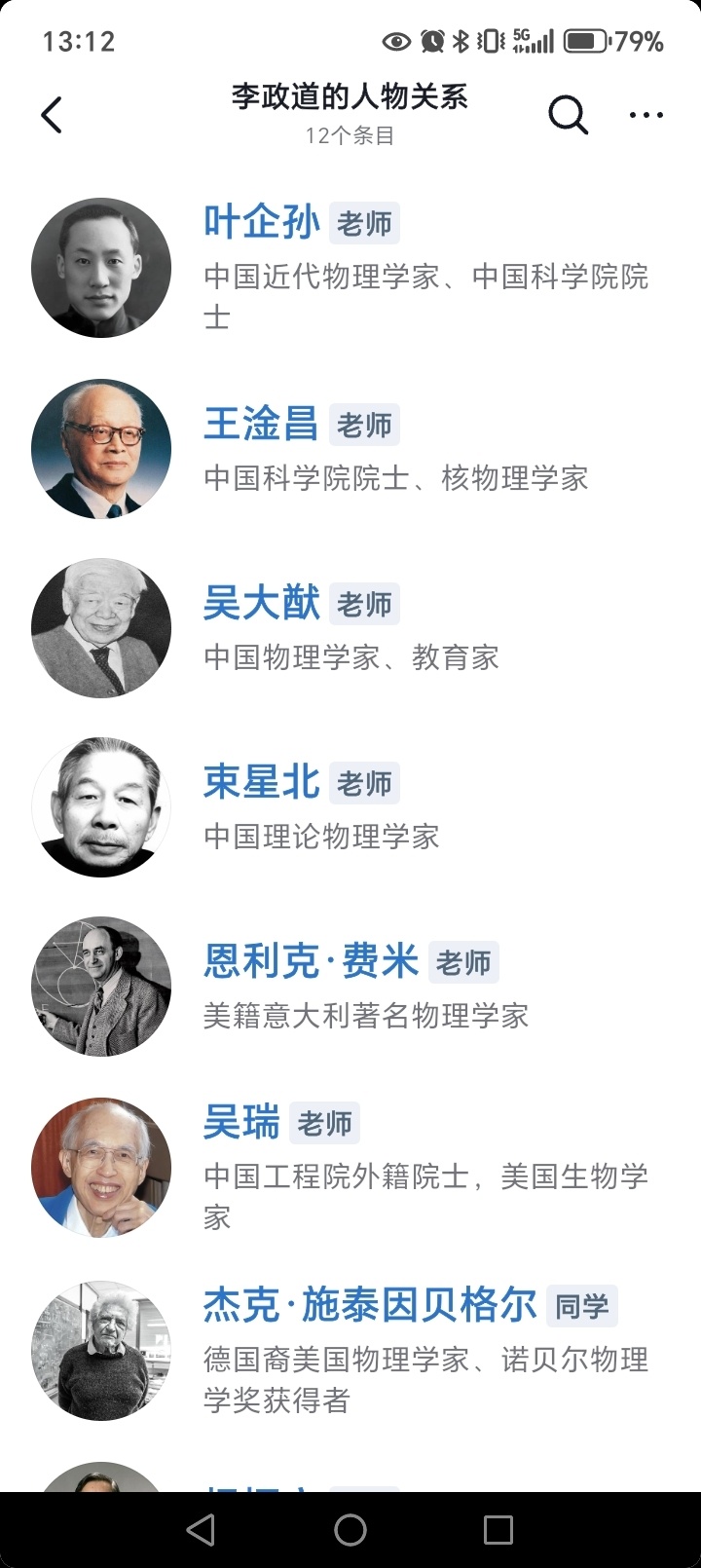701x1568 pixels.
Task: Open 杰克·施泰因贝格尔 classmate entry
Action: [x=370, y=1306]
